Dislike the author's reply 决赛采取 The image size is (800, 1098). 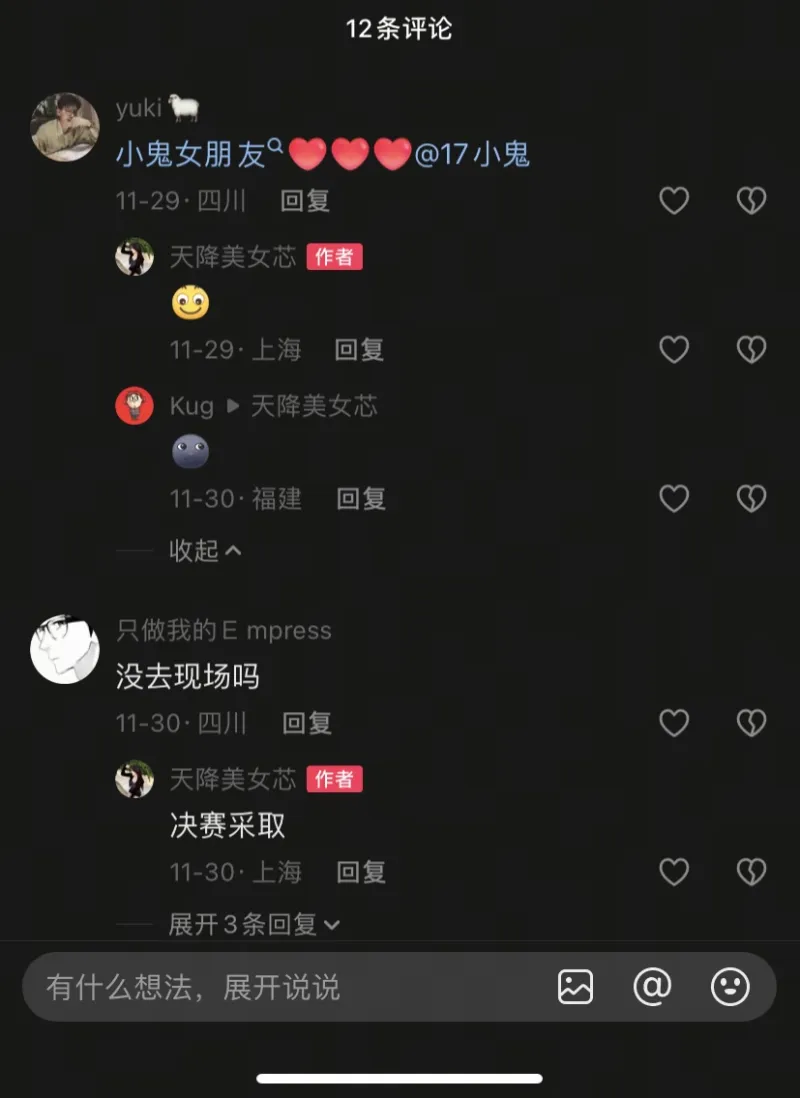point(751,872)
